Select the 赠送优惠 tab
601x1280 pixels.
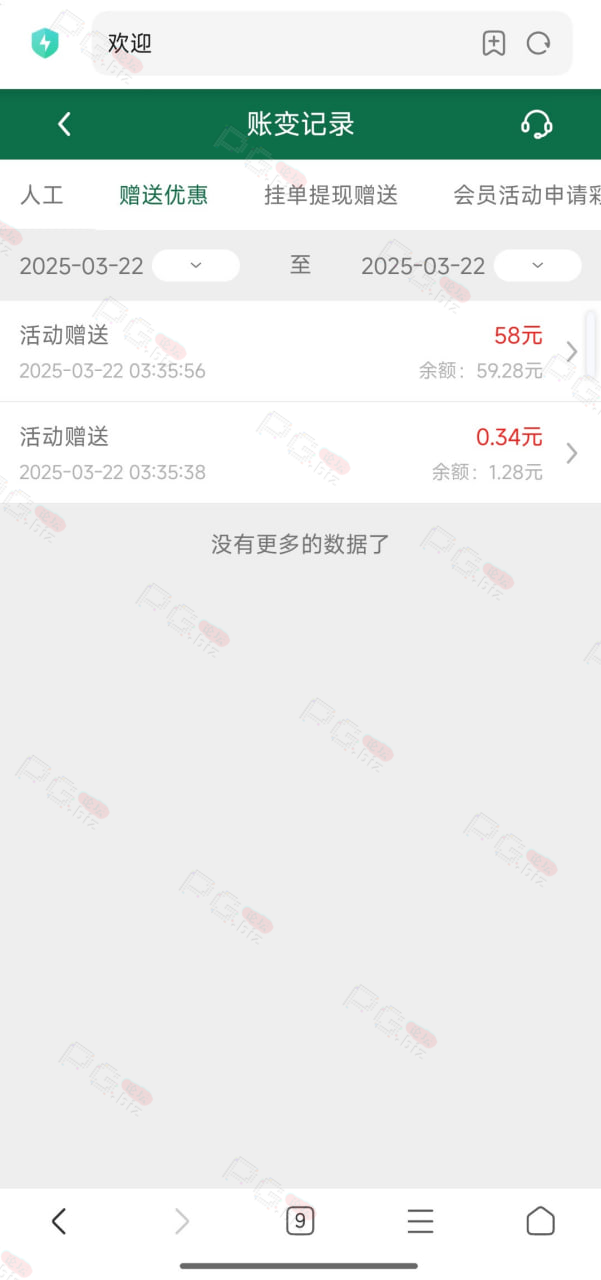pyautogui.click(x=163, y=195)
